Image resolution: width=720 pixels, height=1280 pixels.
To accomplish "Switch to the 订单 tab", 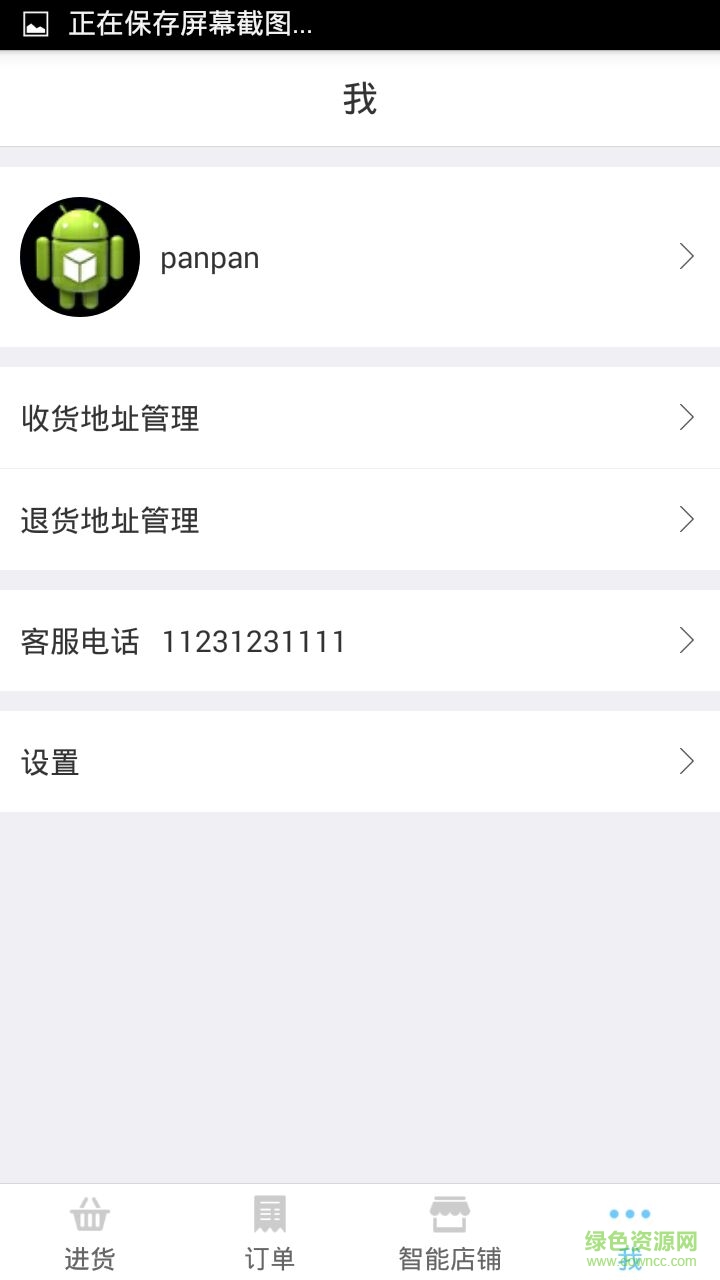I will point(268,1240).
